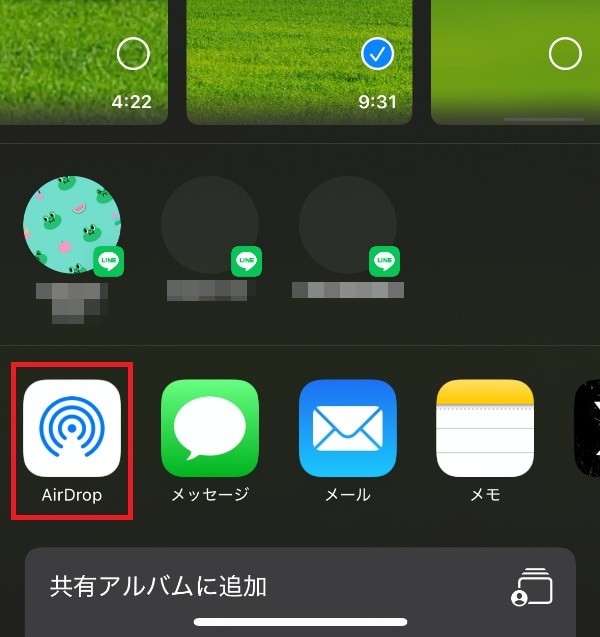This screenshot has width=600, height=637.
Task: Share through the メッセージ app
Action: (x=210, y=428)
